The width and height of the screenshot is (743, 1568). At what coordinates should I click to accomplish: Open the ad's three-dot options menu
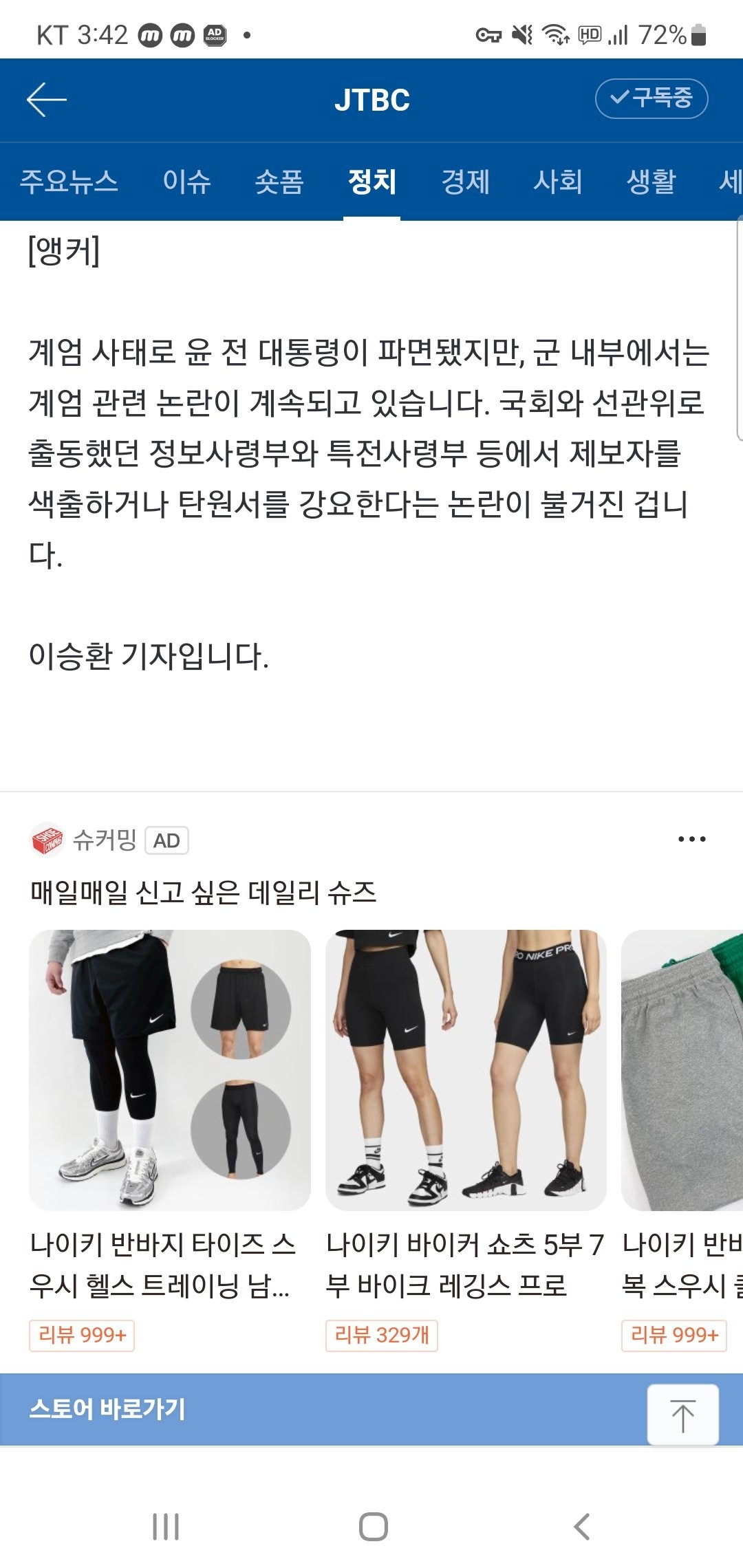(x=691, y=839)
